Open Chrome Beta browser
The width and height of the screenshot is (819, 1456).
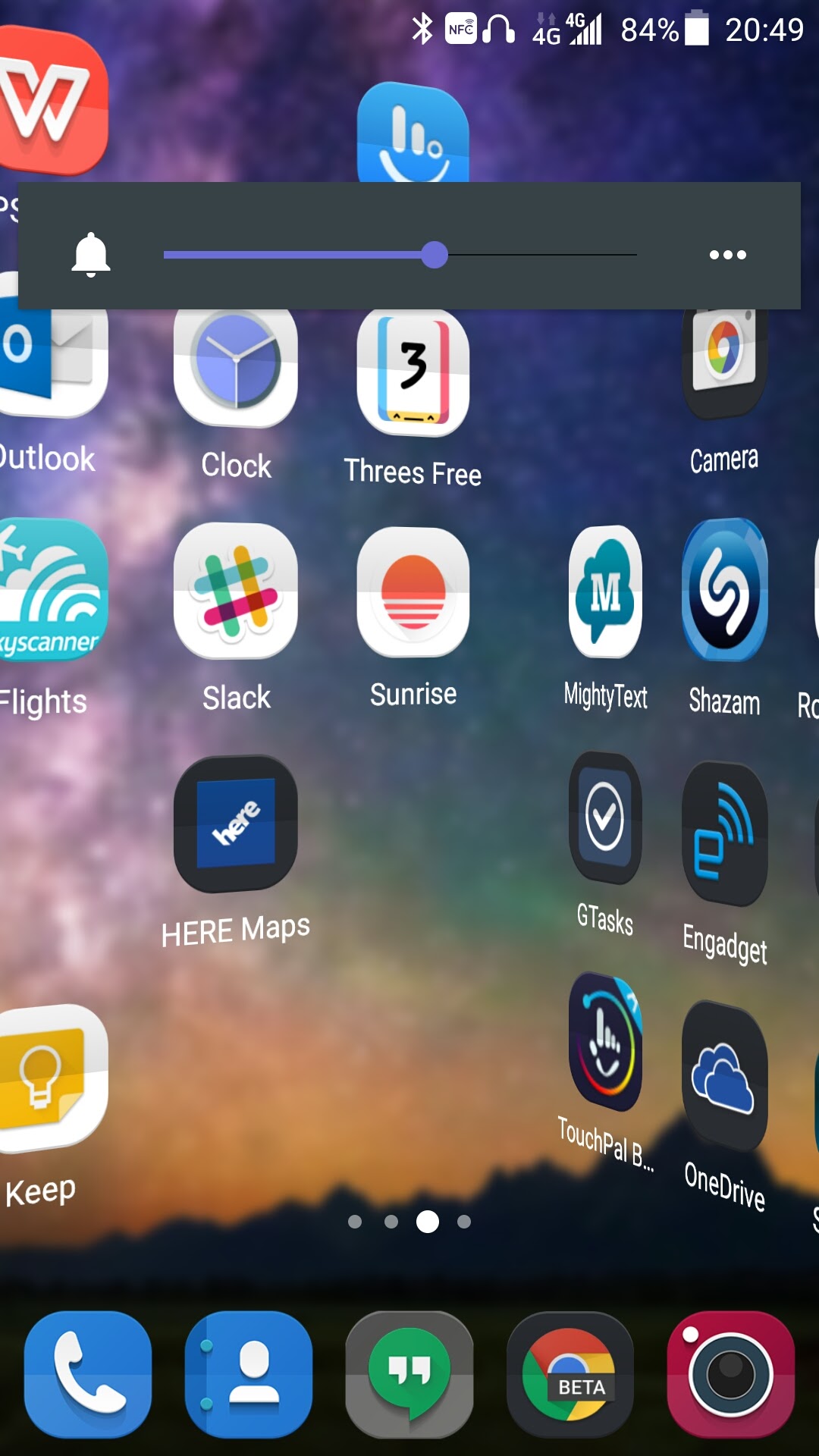pyautogui.click(x=570, y=1374)
